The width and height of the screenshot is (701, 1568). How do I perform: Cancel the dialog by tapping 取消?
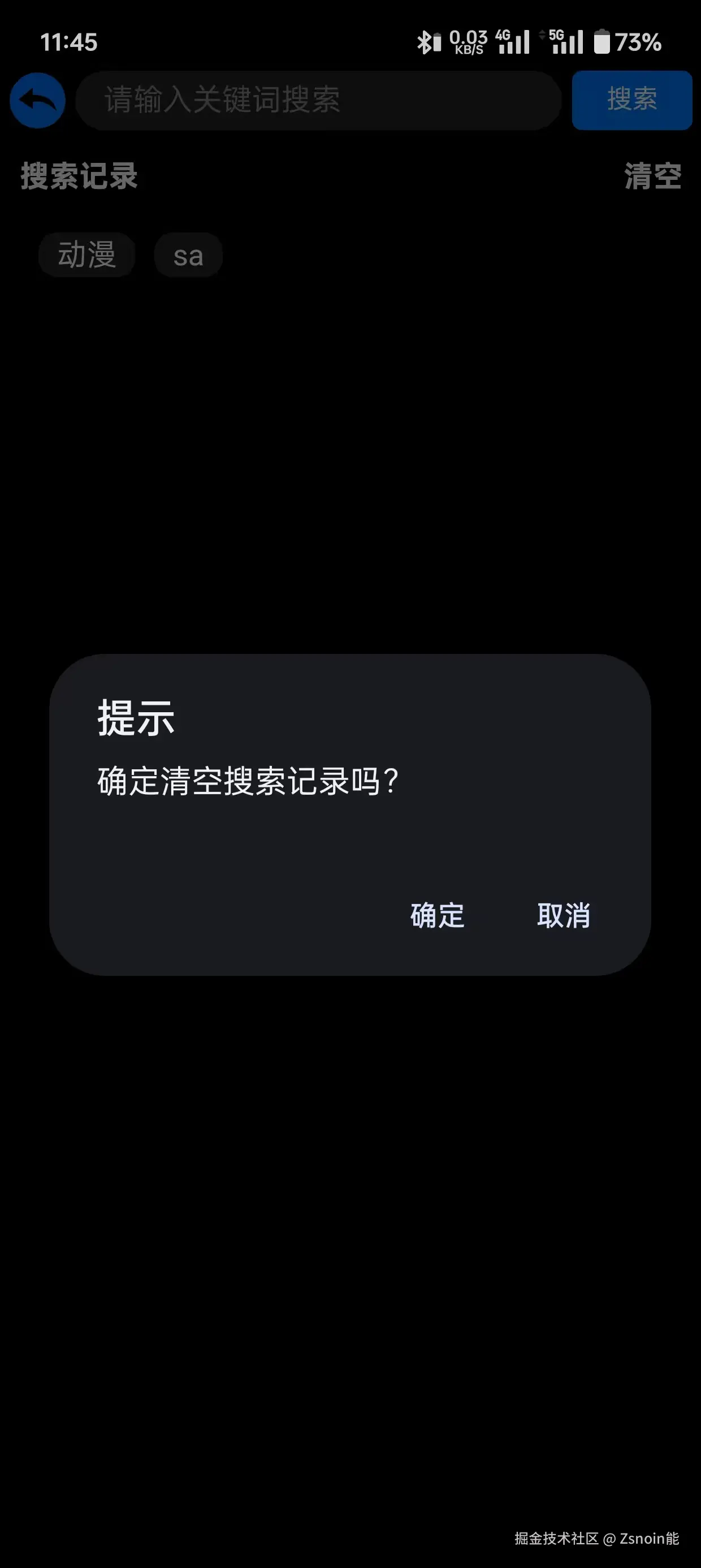pyautogui.click(x=564, y=915)
